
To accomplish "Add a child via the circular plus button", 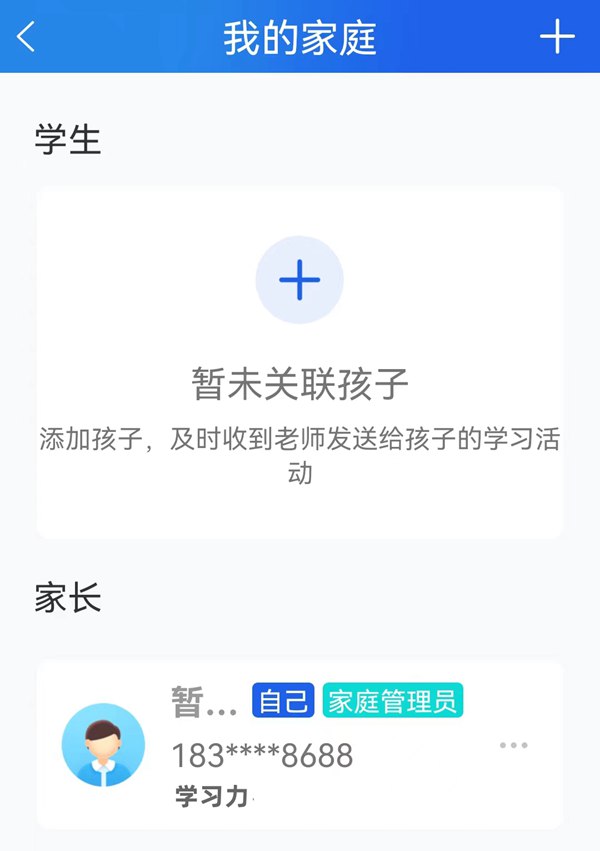I will 299,281.
